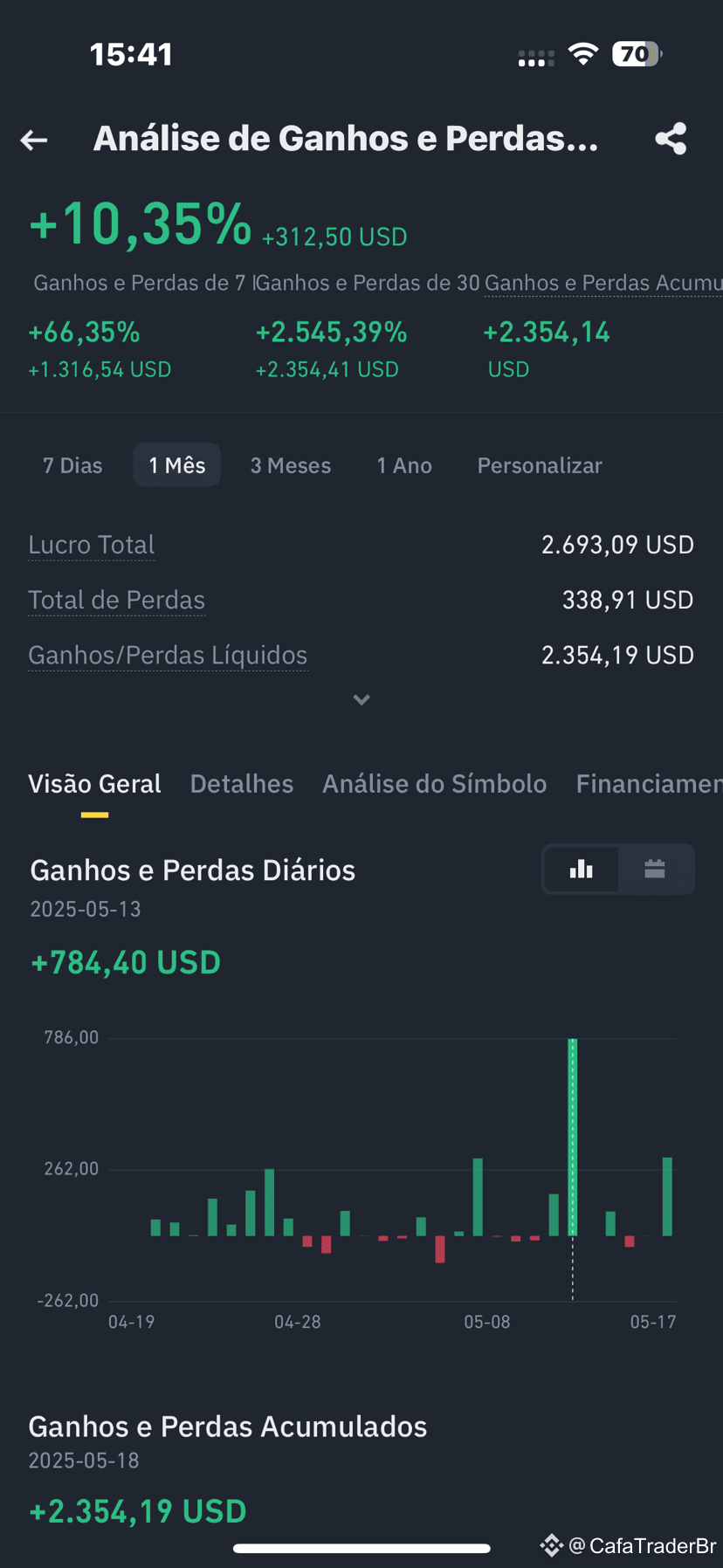Go back using the arrow icon
Viewport: 723px width, 1568px height.
click(x=34, y=140)
